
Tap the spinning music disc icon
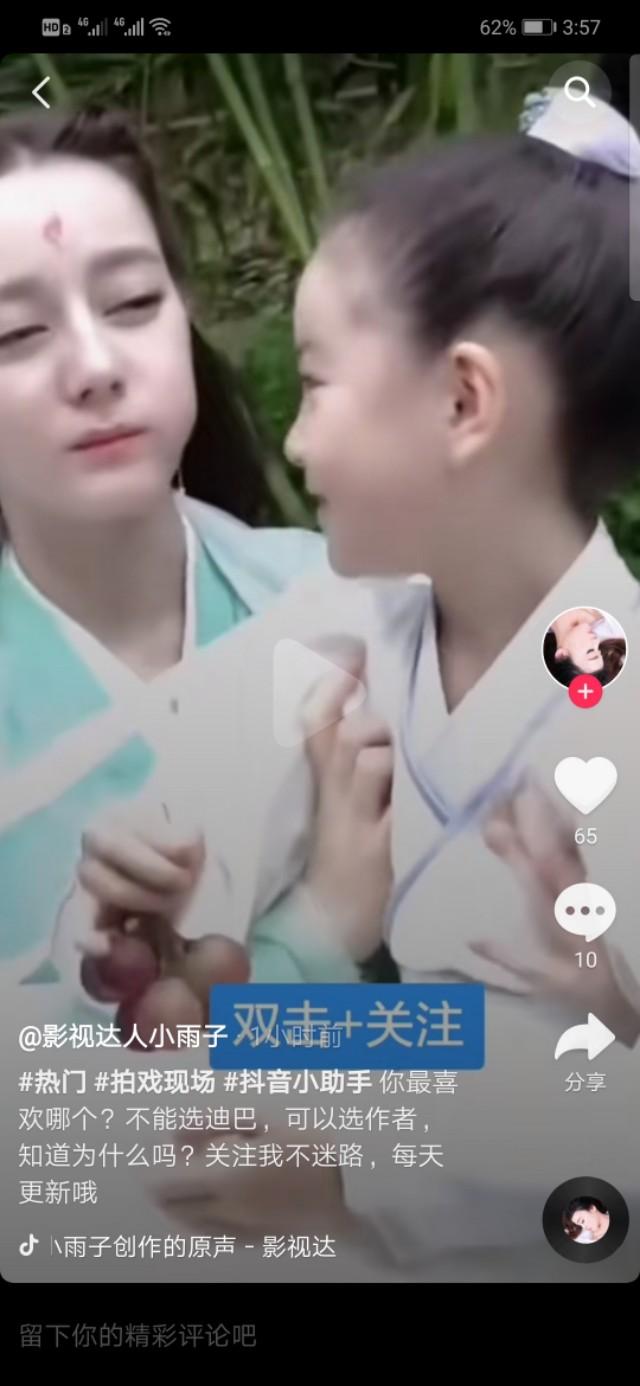(585, 1219)
